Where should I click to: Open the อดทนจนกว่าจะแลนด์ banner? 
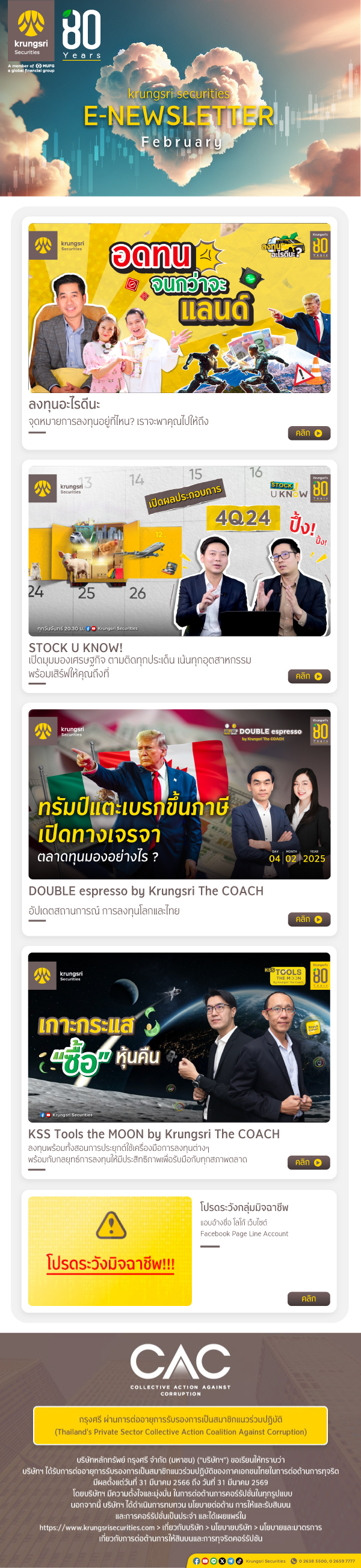179,307
